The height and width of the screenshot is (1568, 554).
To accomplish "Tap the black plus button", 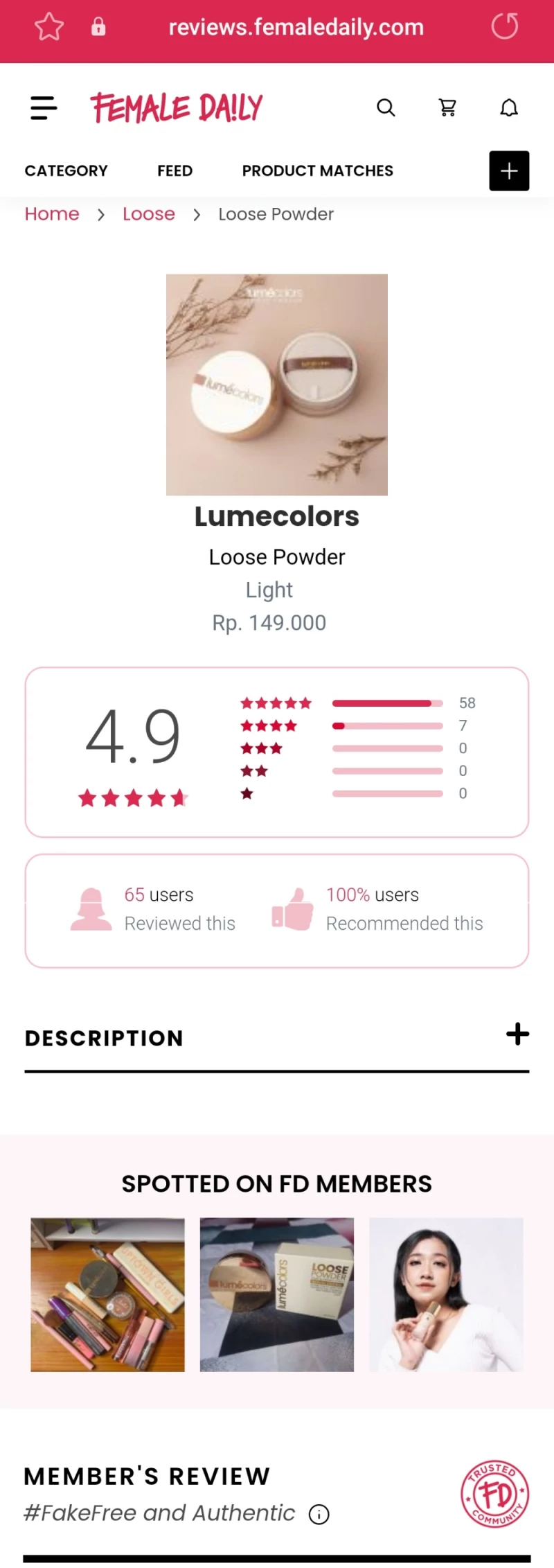I will (x=509, y=170).
